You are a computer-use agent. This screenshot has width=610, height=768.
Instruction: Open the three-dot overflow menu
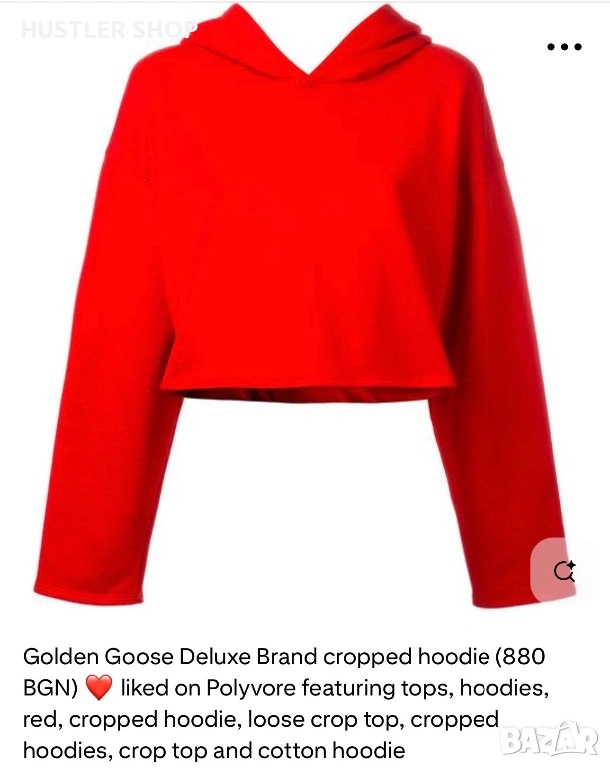[x=564, y=47]
